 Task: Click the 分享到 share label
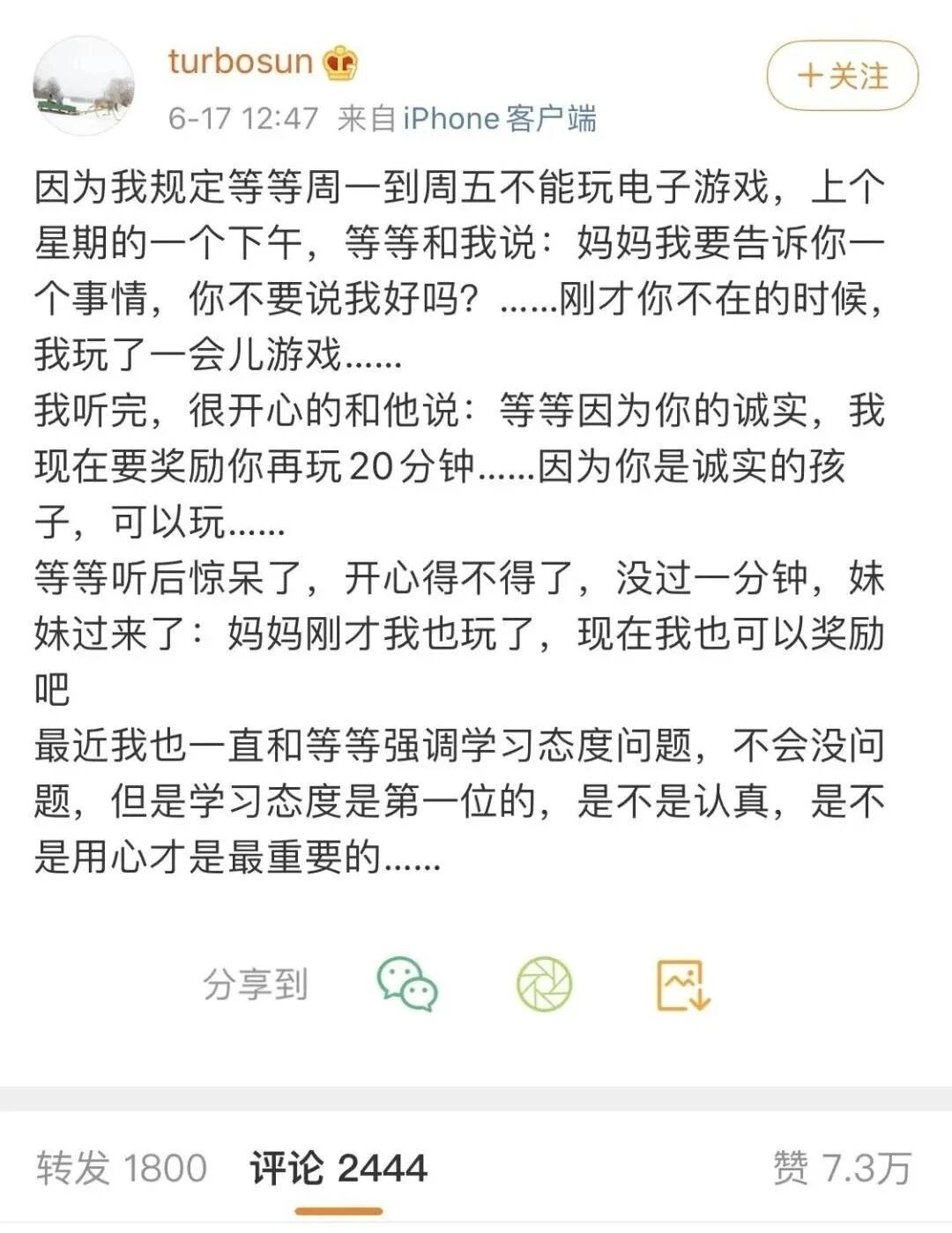click(x=255, y=985)
